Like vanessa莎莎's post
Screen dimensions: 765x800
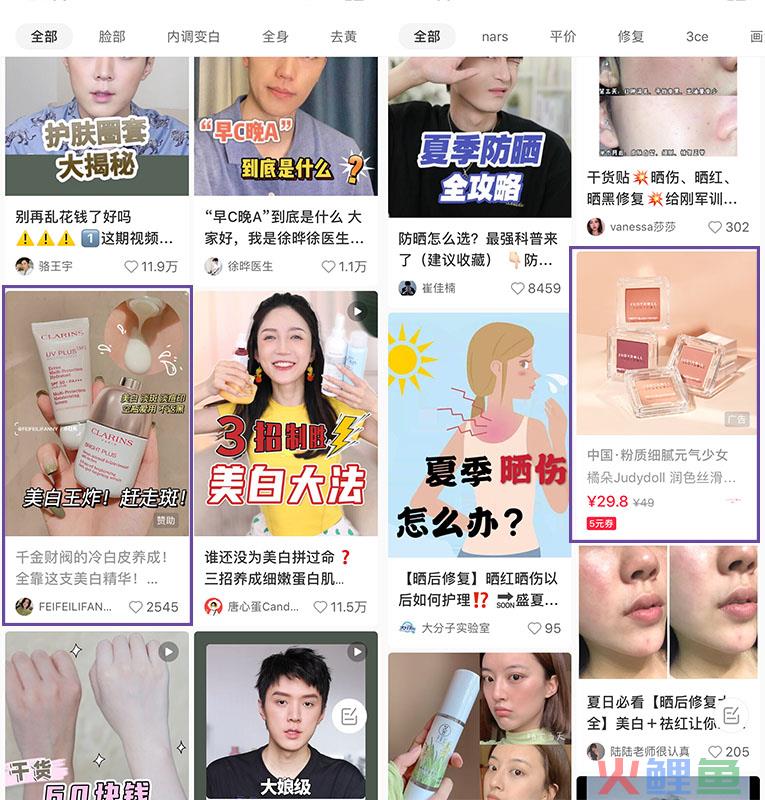coord(715,227)
